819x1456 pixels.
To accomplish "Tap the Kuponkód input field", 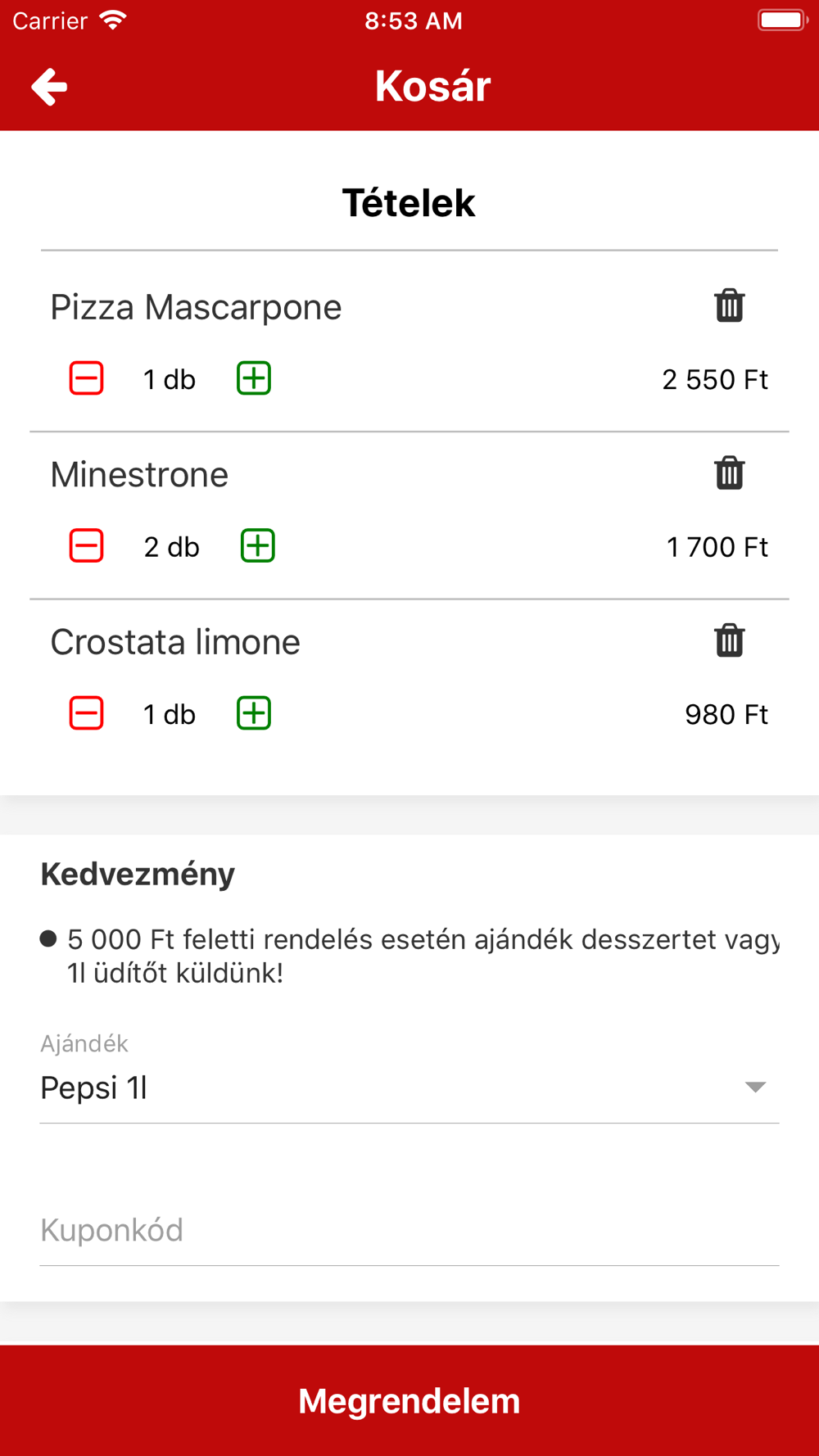I will (x=409, y=1231).
